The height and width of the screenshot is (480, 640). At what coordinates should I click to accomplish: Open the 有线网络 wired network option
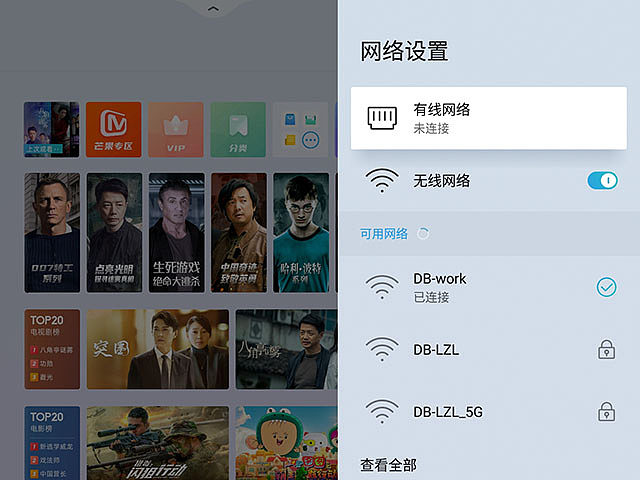pos(488,118)
